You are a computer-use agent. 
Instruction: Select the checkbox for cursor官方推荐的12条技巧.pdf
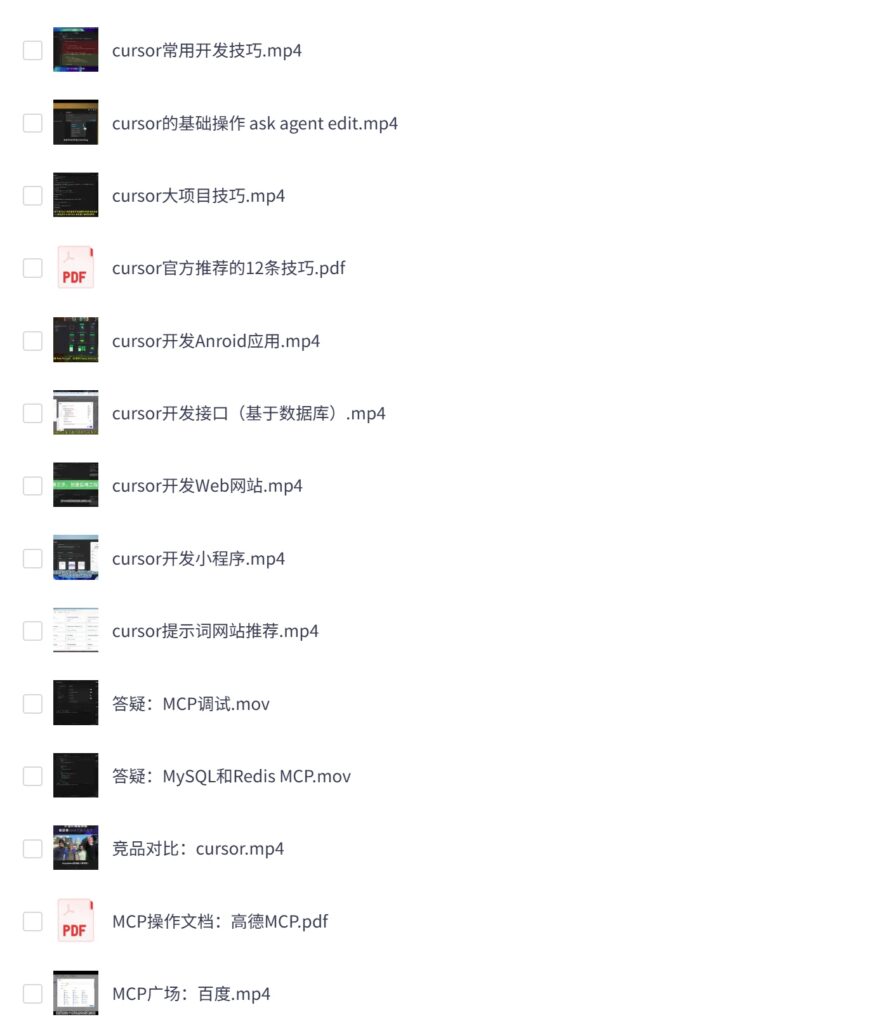tap(32, 267)
